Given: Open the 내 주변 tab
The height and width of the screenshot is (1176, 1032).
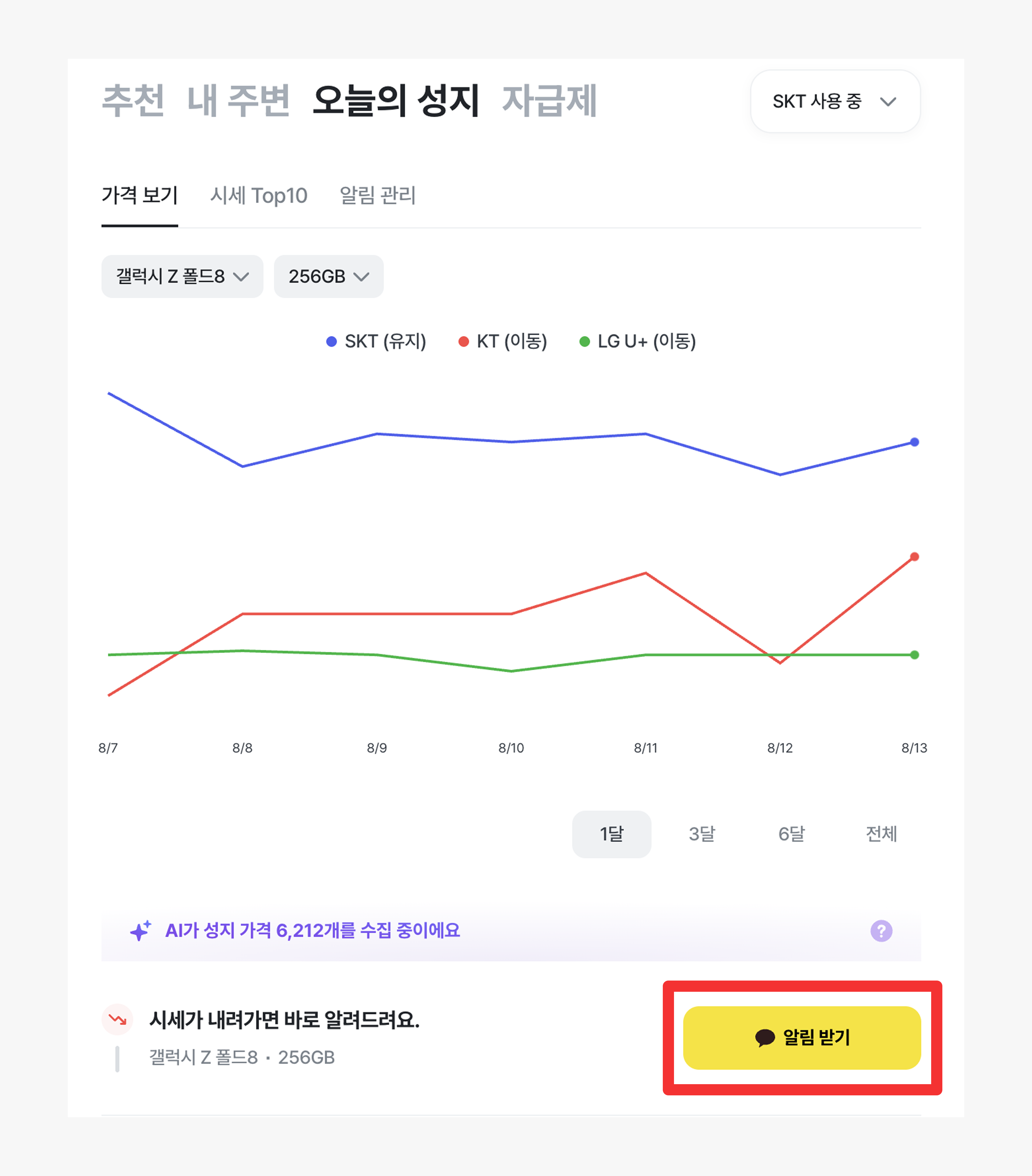Looking at the screenshot, I should click(x=238, y=101).
